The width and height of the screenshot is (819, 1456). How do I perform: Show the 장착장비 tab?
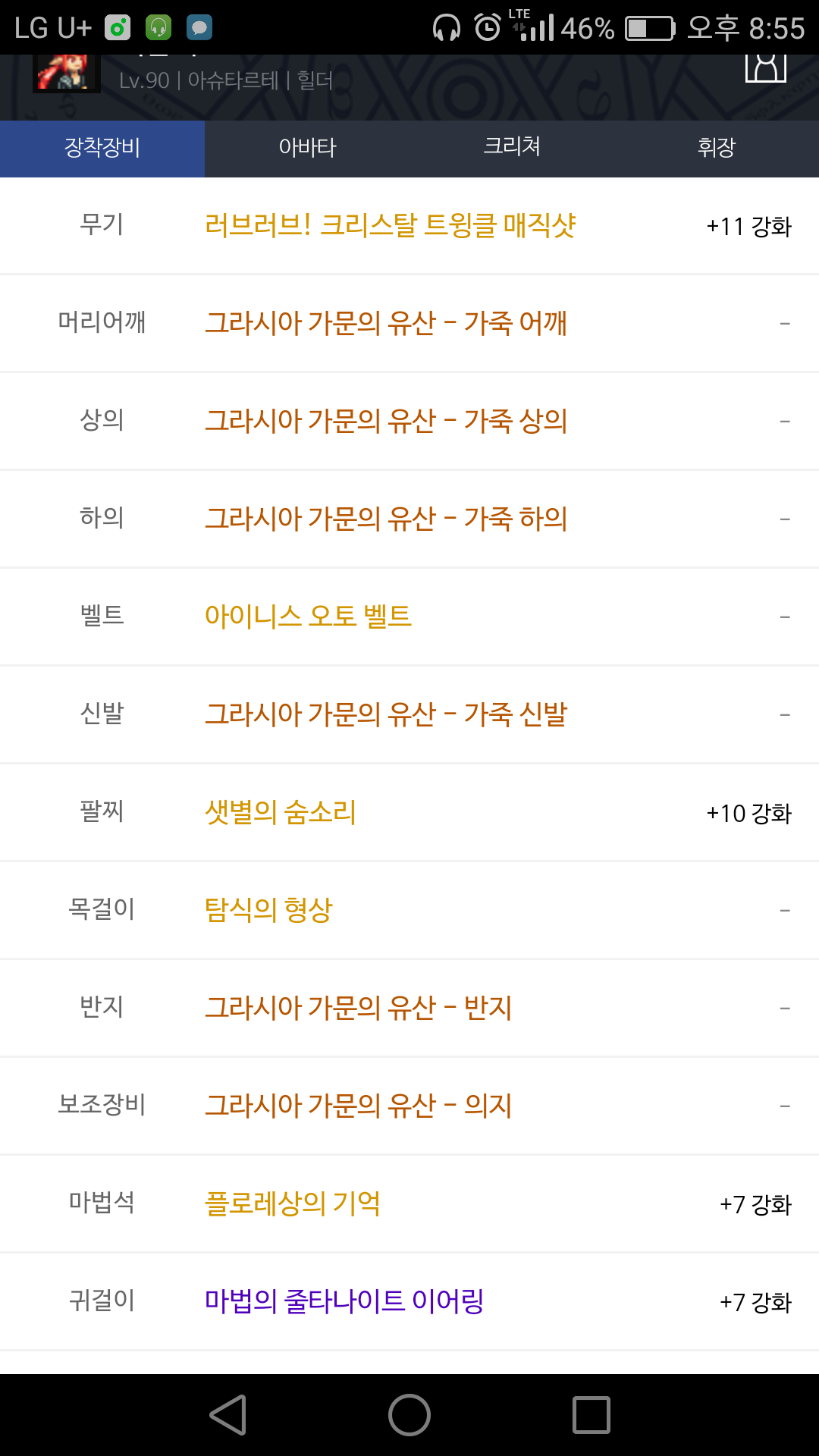(x=102, y=148)
